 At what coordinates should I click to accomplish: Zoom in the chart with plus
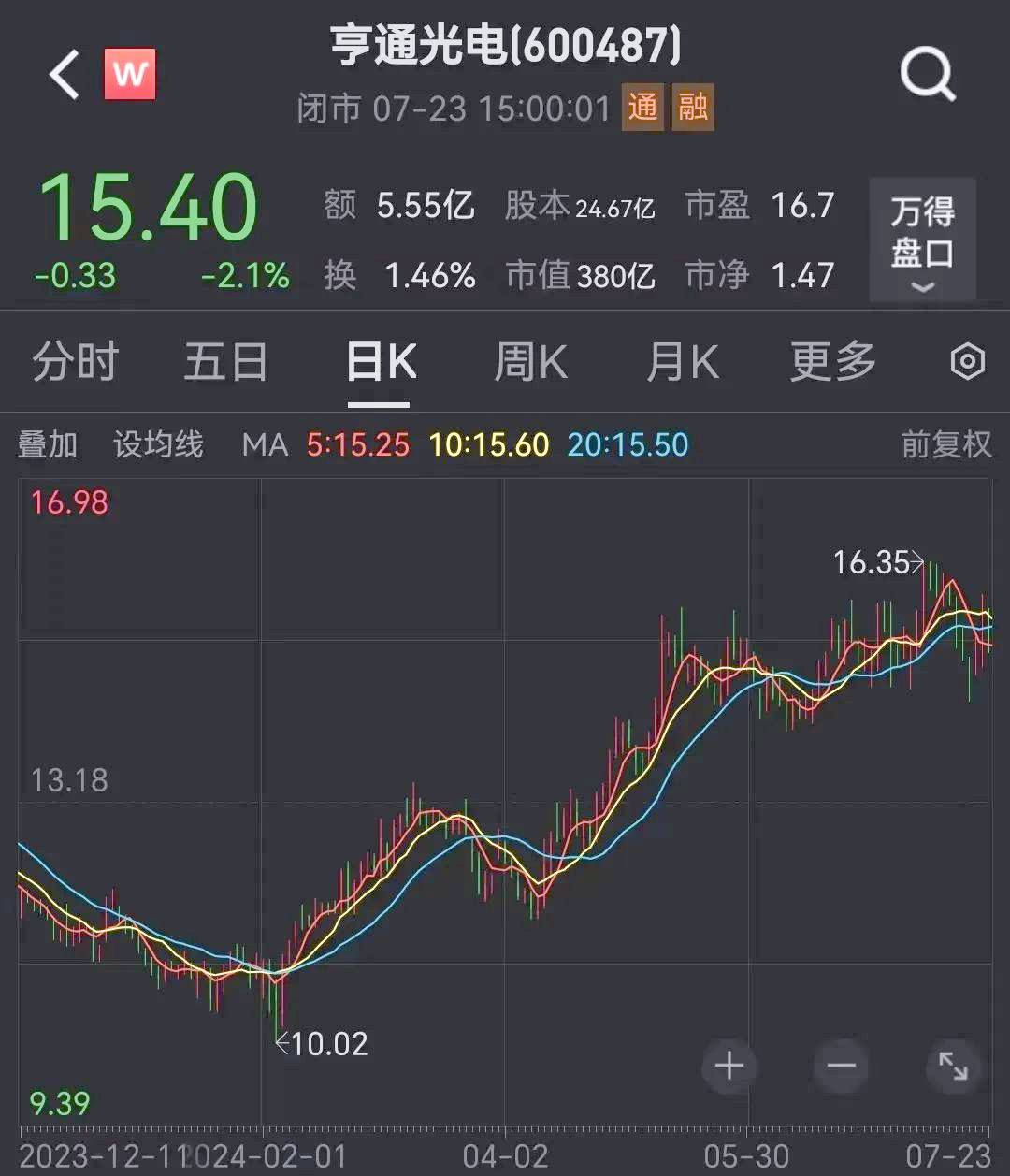(x=729, y=1066)
